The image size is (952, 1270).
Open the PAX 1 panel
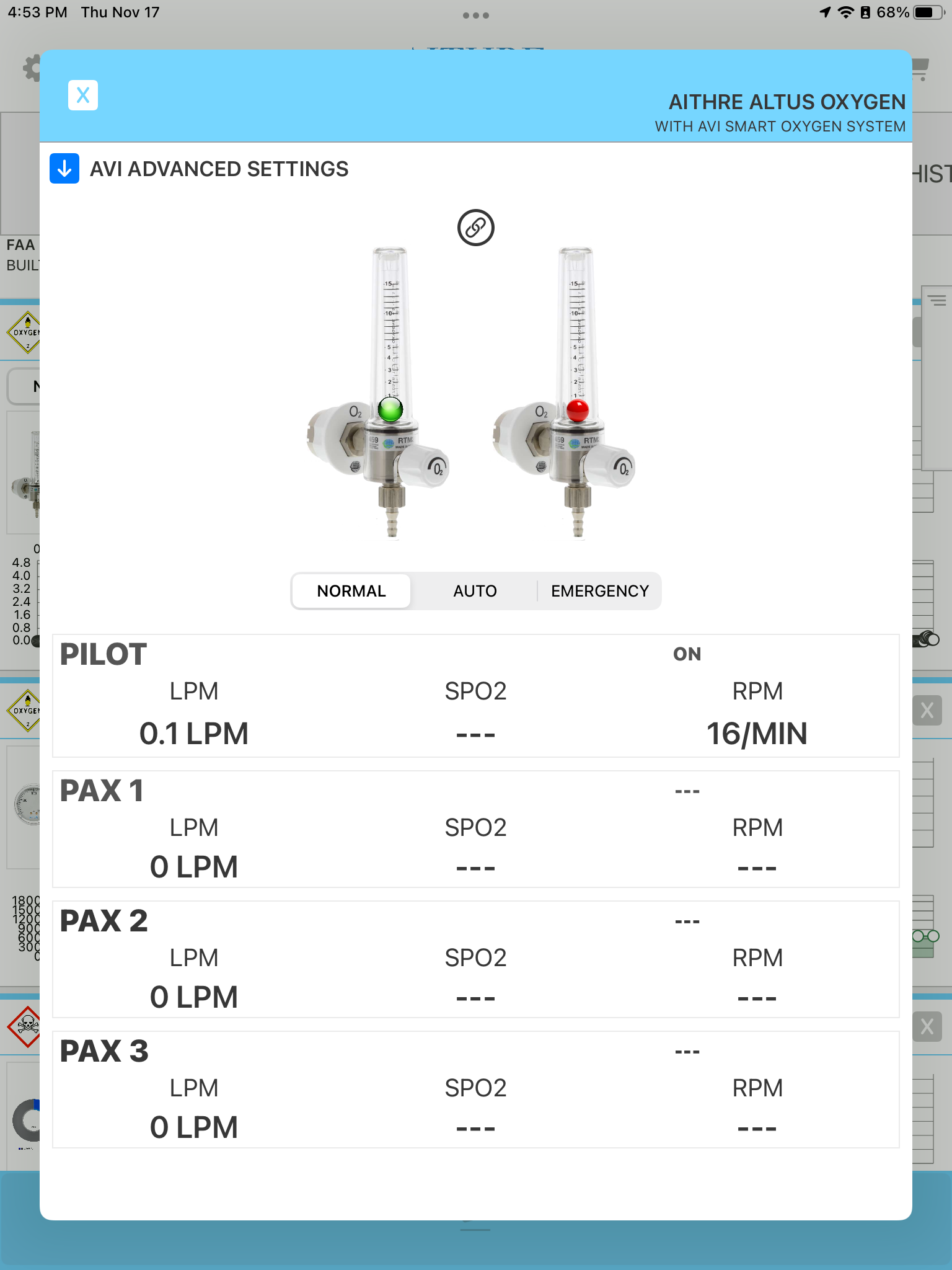pos(475,829)
